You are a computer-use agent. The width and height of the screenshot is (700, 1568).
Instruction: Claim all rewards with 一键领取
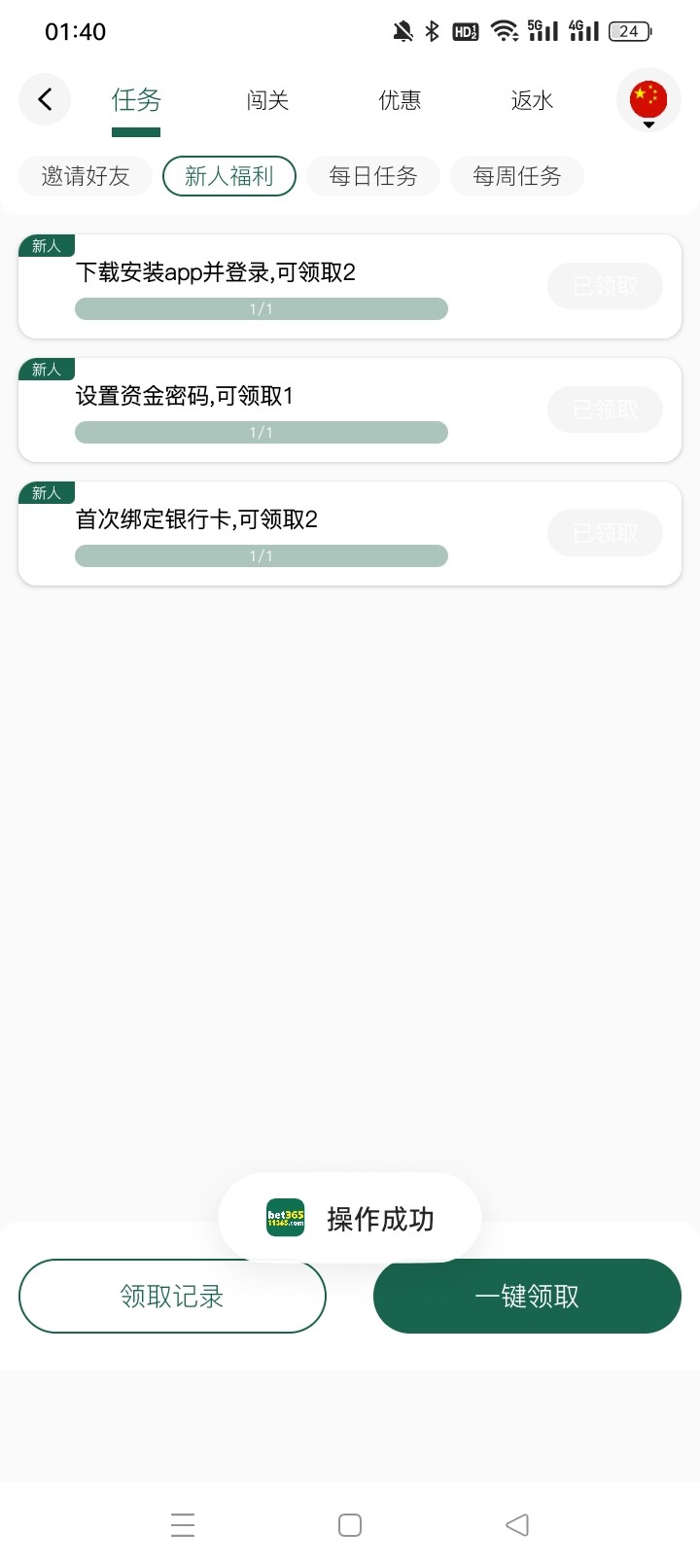click(527, 1296)
